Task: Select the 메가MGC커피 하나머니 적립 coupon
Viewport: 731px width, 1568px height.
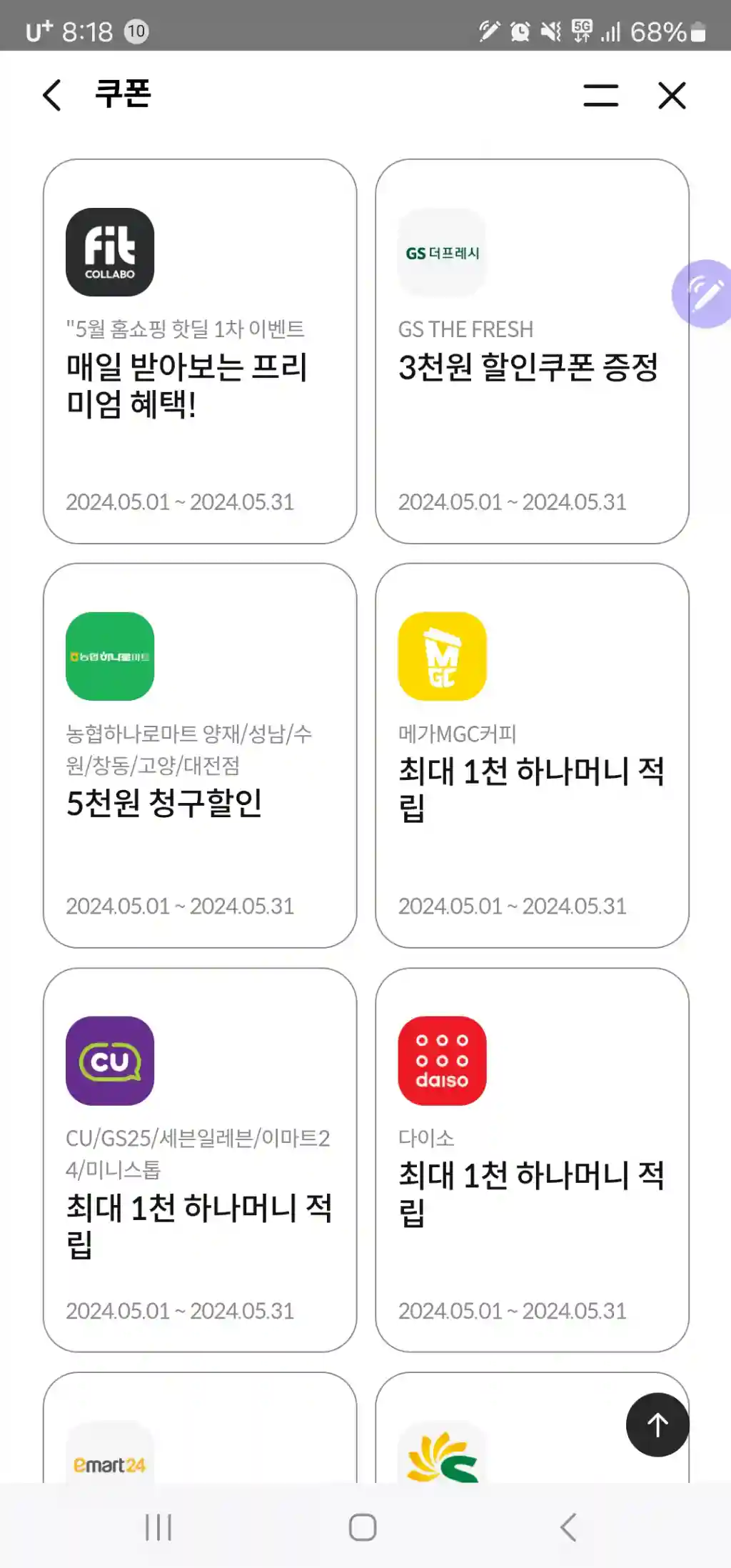Action: coord(532,755)
